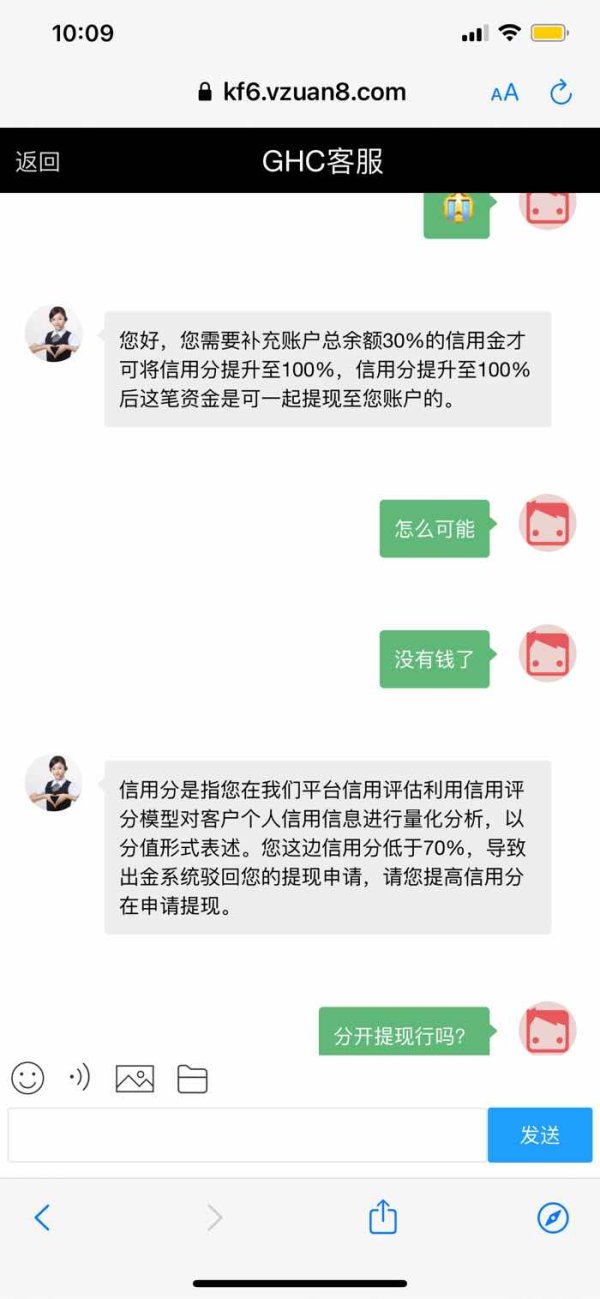The width and height of the screenshot is (600, 1299).
Task: Go back in Safari browser
Action: pyautogui.click(x=42, y=1217)
